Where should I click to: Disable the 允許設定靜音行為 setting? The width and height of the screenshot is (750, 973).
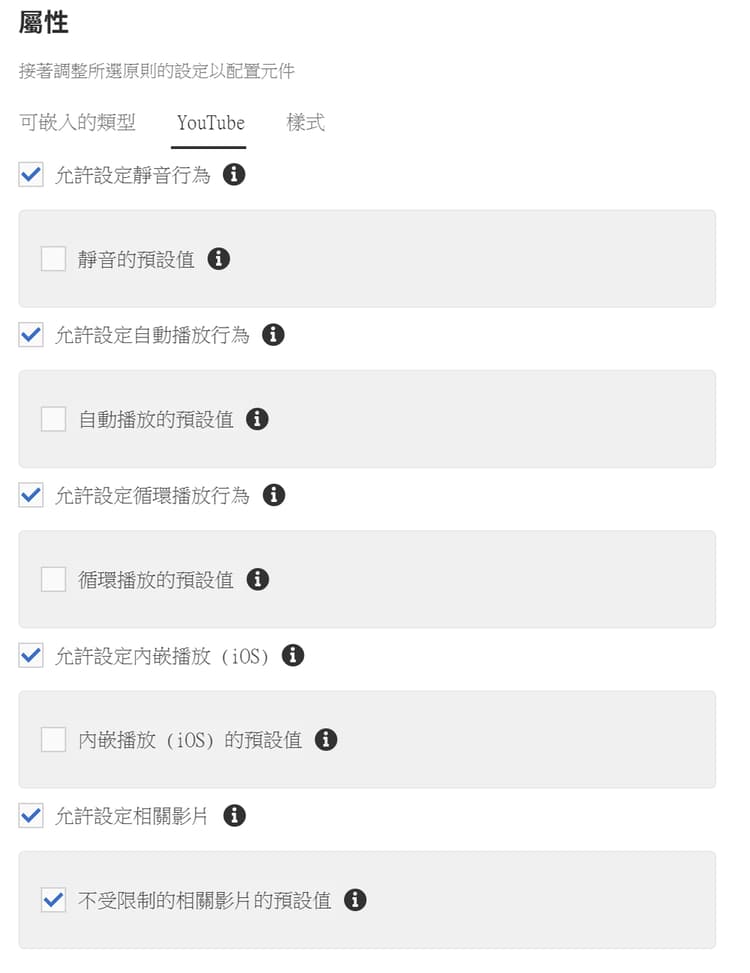[x=30, y=175]
